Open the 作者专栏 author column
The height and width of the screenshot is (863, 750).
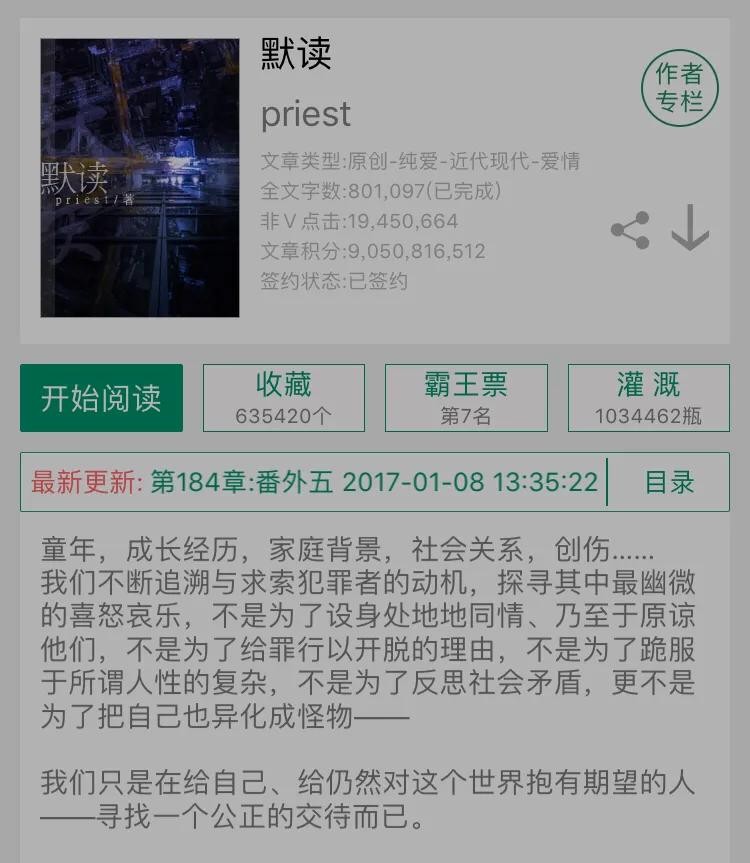point(680,87)
